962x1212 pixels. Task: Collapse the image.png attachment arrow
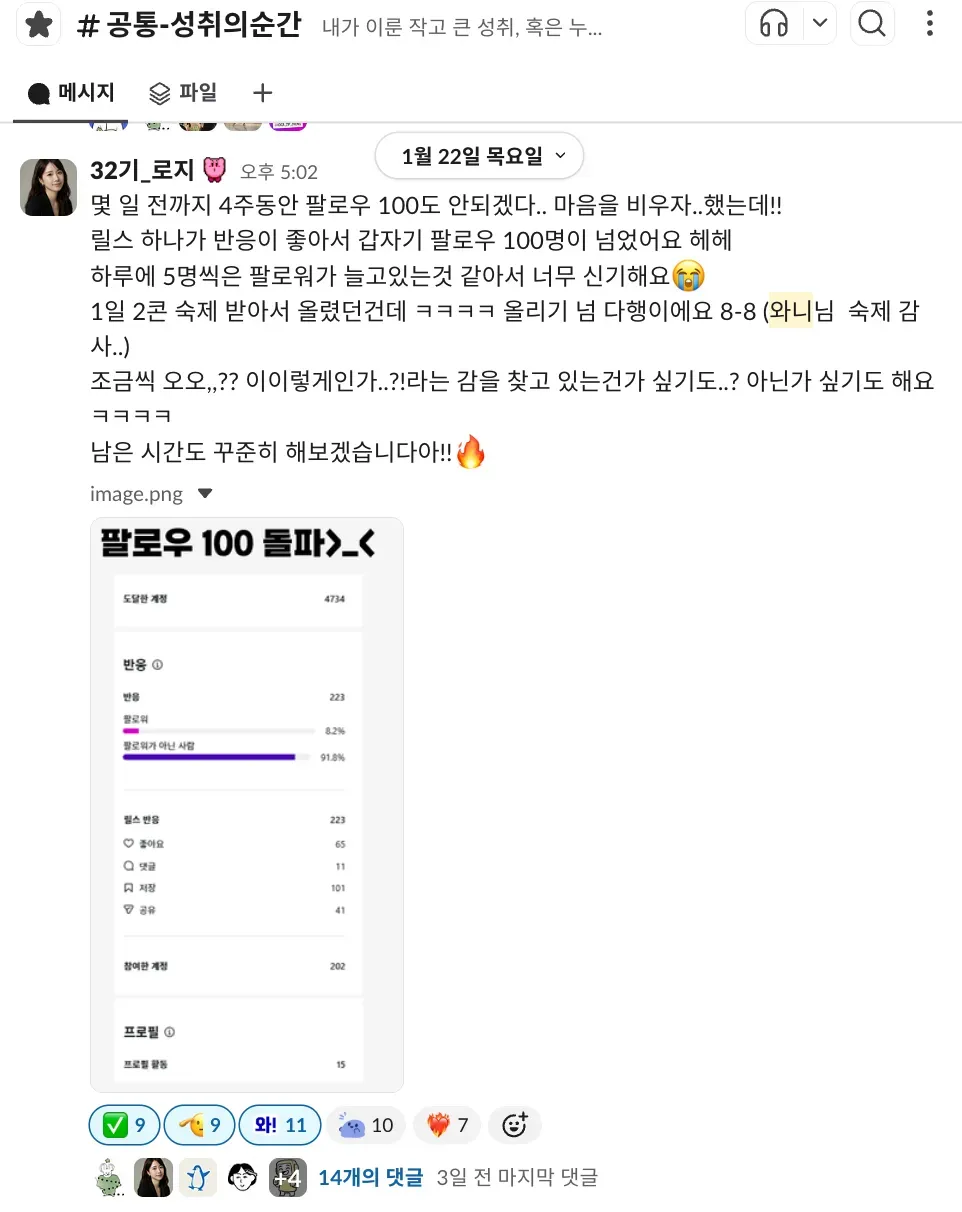pos(205,494)
